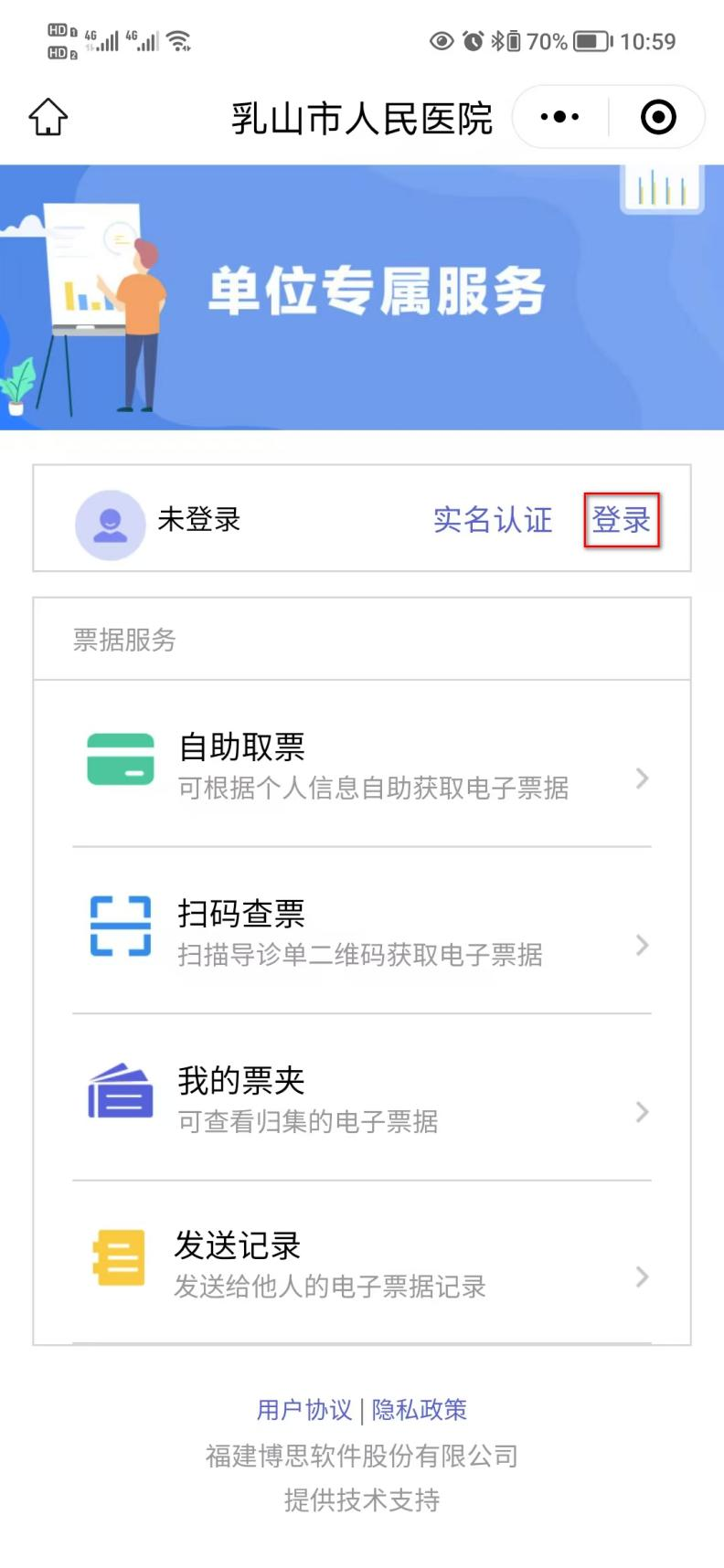Expand the 扫码查票 row chevron
Image resolution: width=724 pixels, height=1568 pixels.
pyautogui.click(x=643, y=946)
